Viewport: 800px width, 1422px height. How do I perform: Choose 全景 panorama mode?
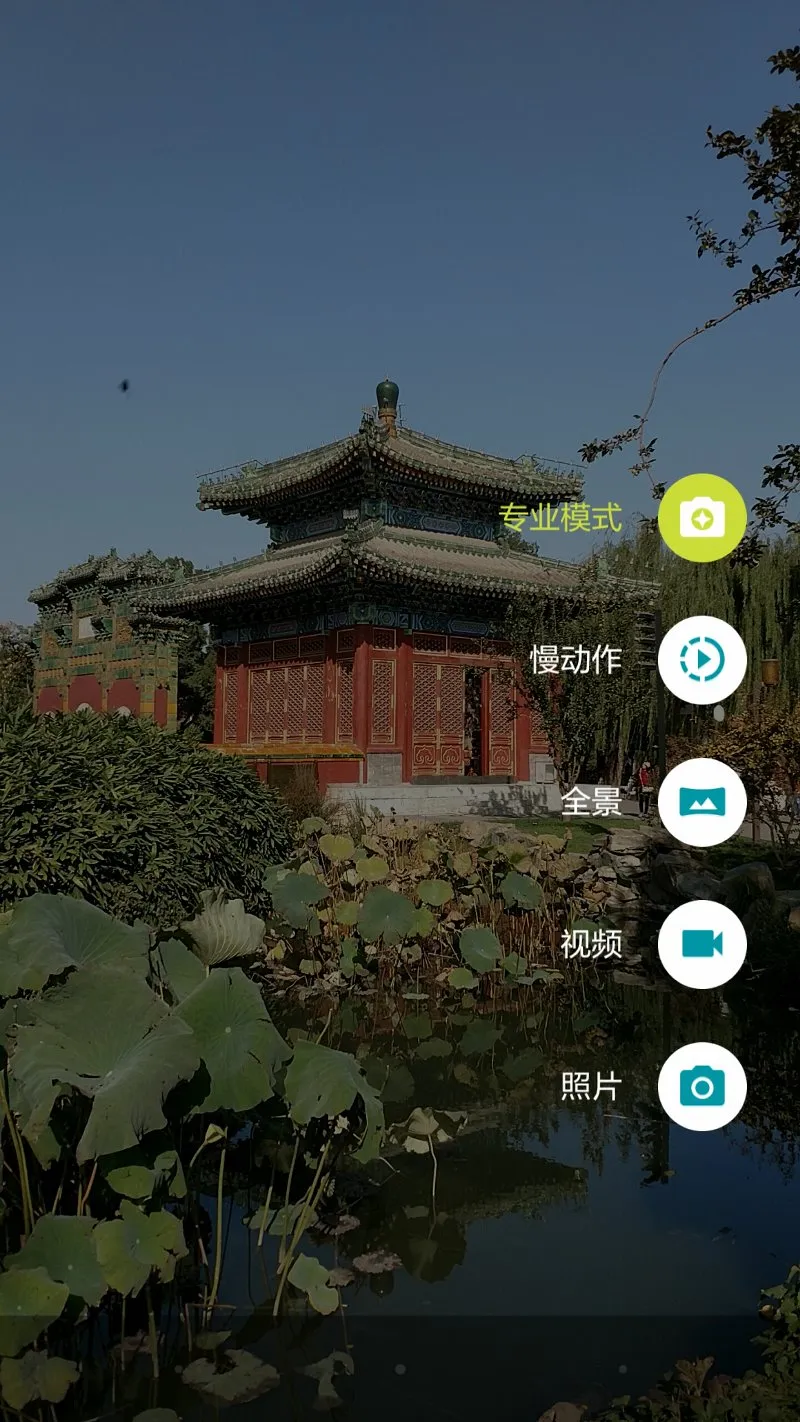pyautogui.click(x=702, y=802)
